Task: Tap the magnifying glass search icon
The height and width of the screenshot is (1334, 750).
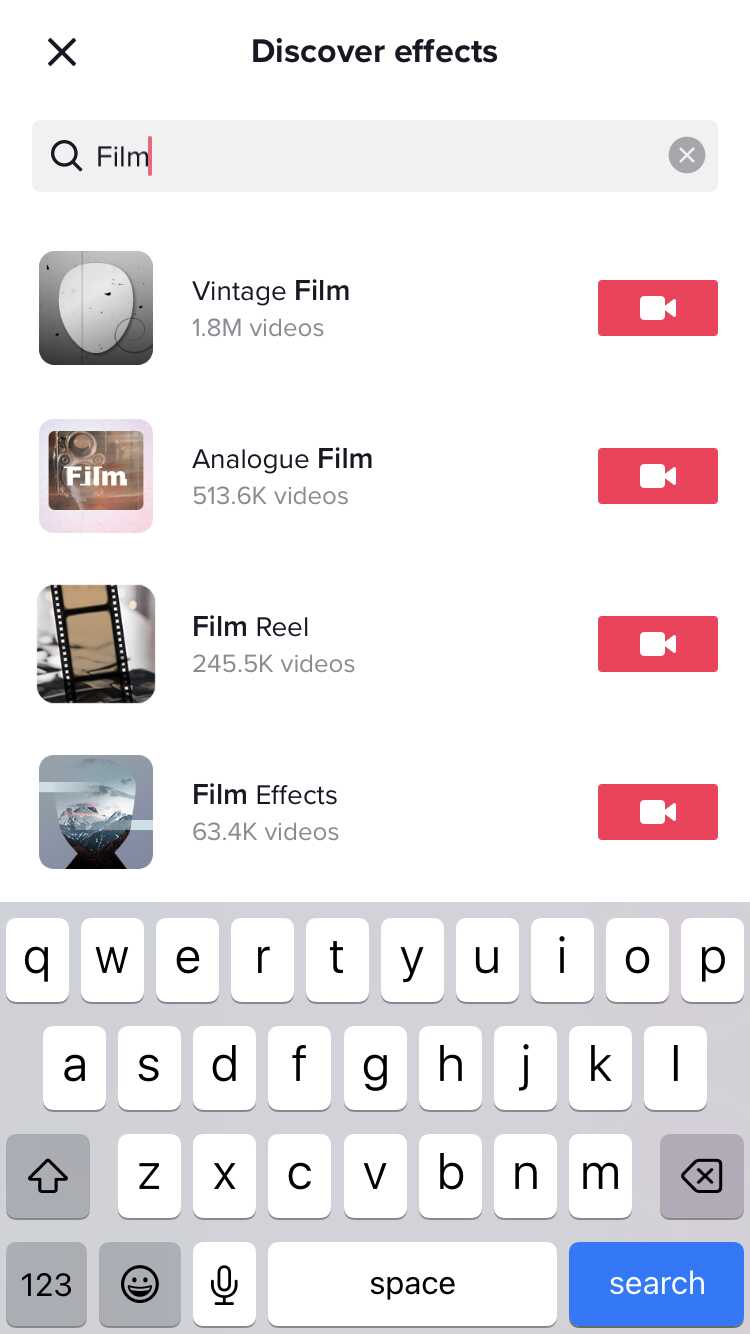Action: coord(66,156)
